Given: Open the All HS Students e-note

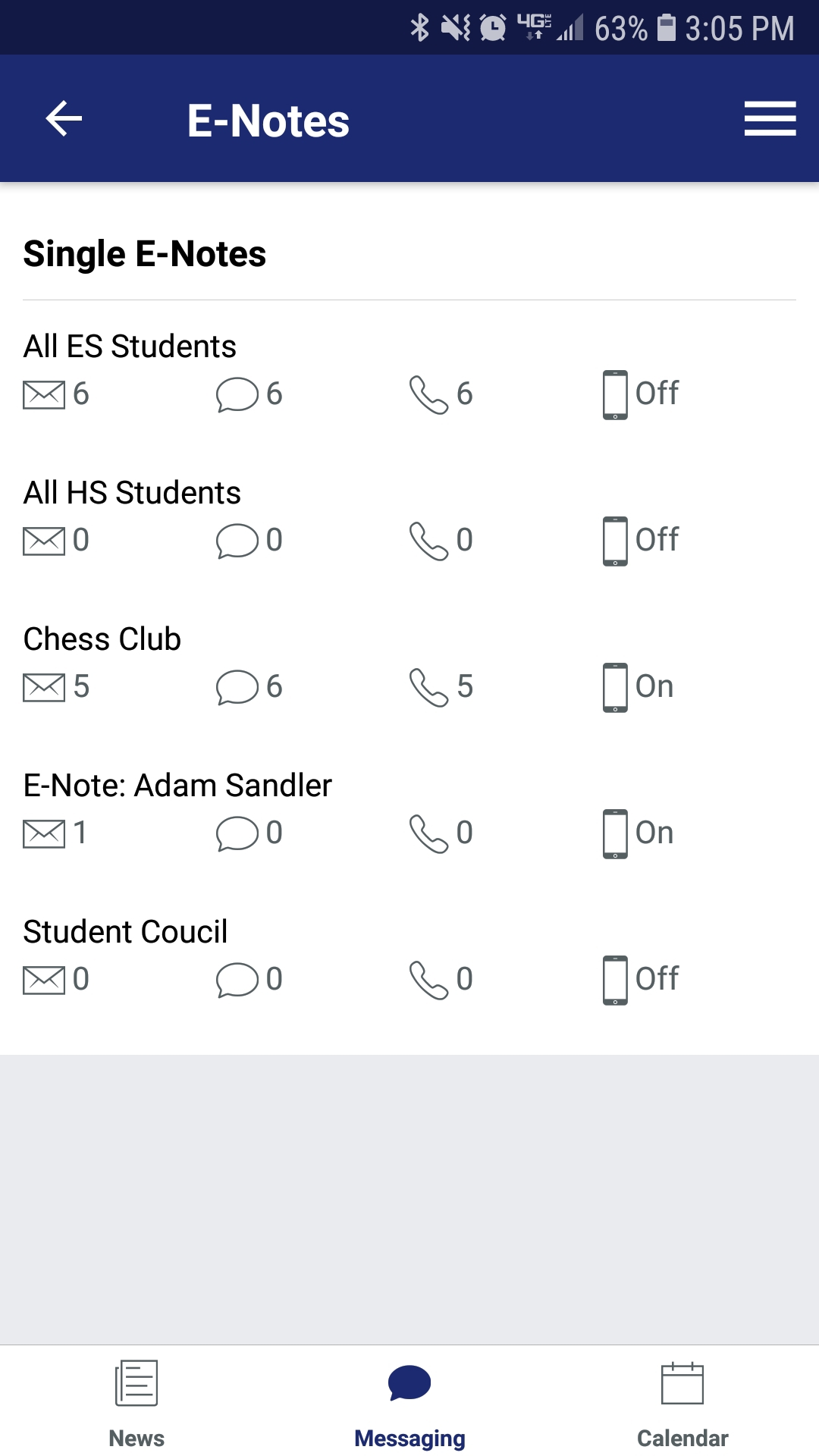Looking at the screenshot, I should coord(133,493).
